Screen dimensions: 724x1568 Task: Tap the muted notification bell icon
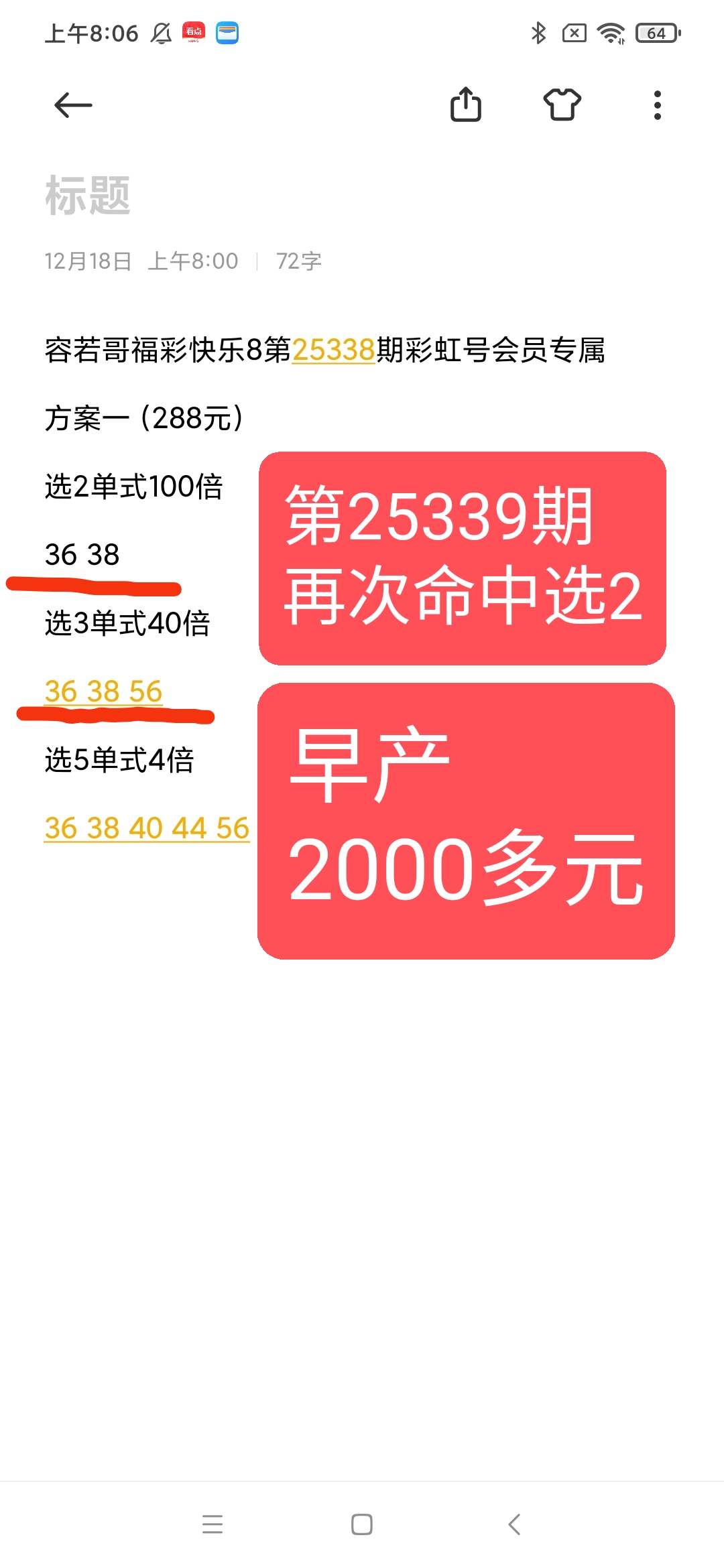160,33
